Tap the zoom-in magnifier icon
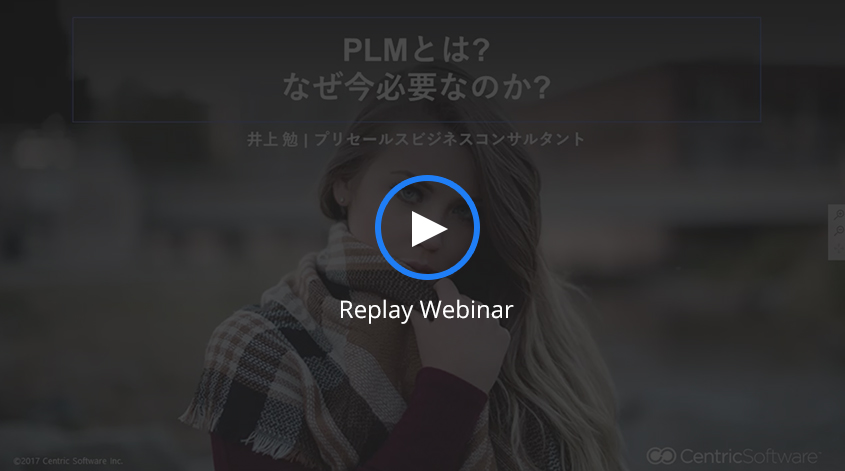Image resolution: width=845 pixels, height=471 pixels. click(x=838, y=215)
